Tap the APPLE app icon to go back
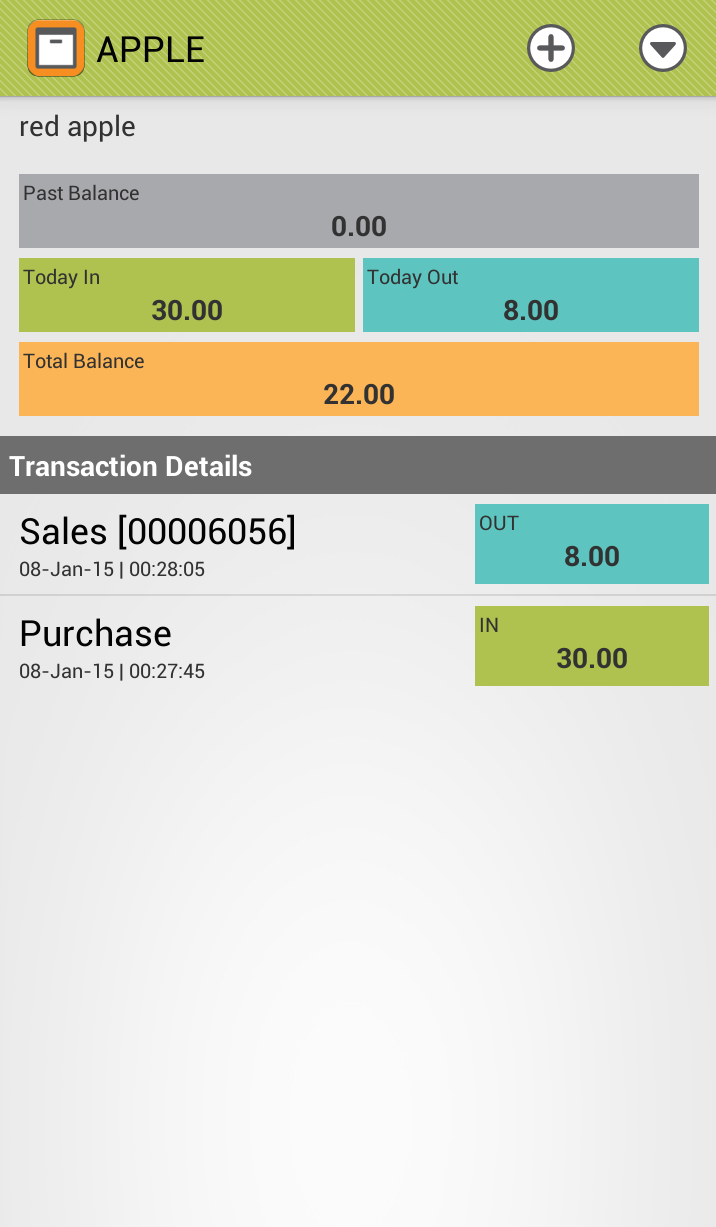This screenshot has height=1227, width=716. 55,48
